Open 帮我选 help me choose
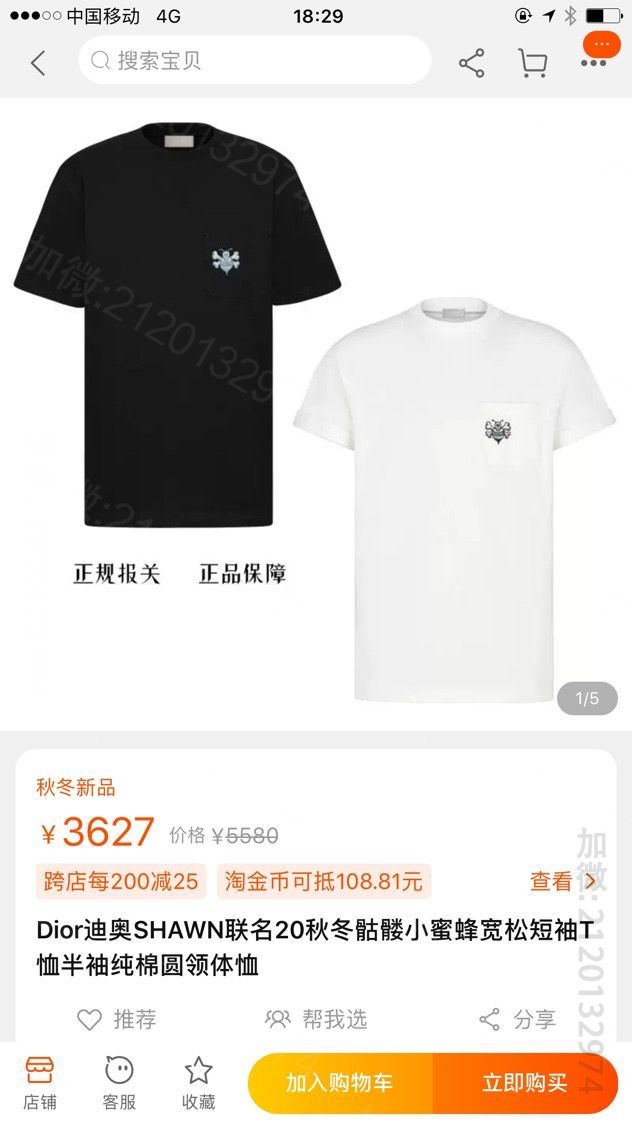632x1125 pixels. coord(316,1019)
